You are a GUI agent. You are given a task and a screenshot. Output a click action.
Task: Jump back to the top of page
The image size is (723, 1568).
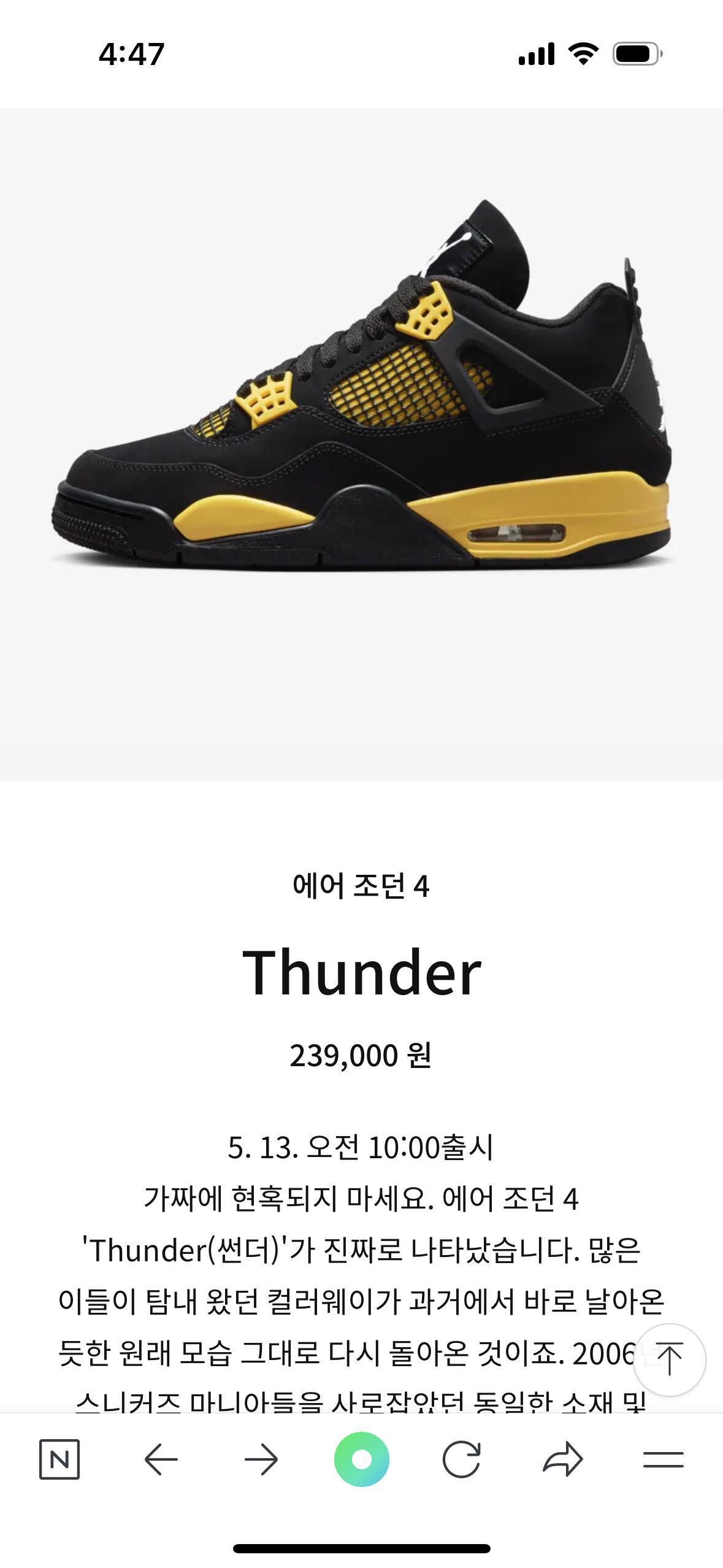[669, 1359]
